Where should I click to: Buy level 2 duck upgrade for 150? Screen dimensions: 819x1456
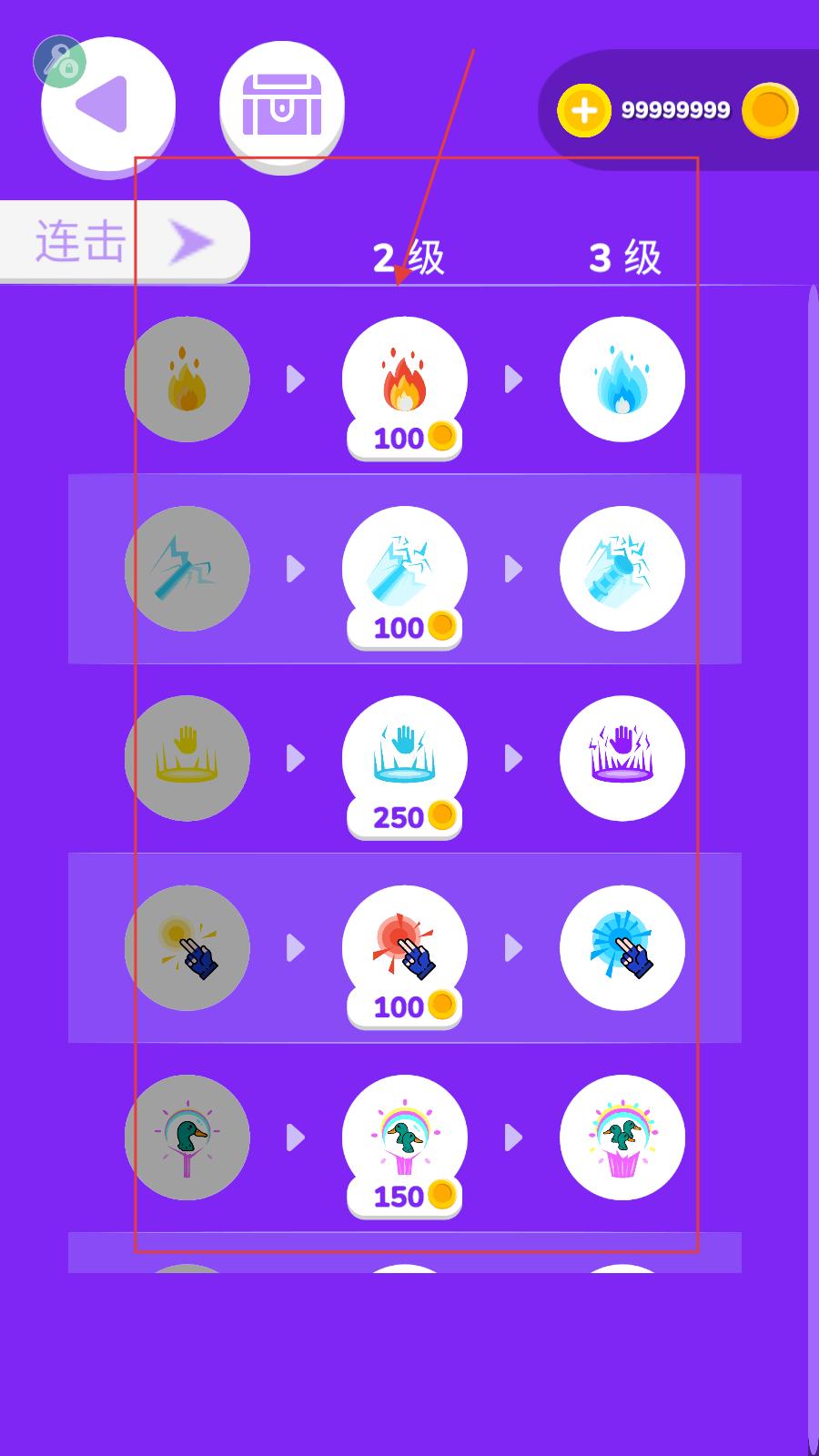click(404, 1196)
